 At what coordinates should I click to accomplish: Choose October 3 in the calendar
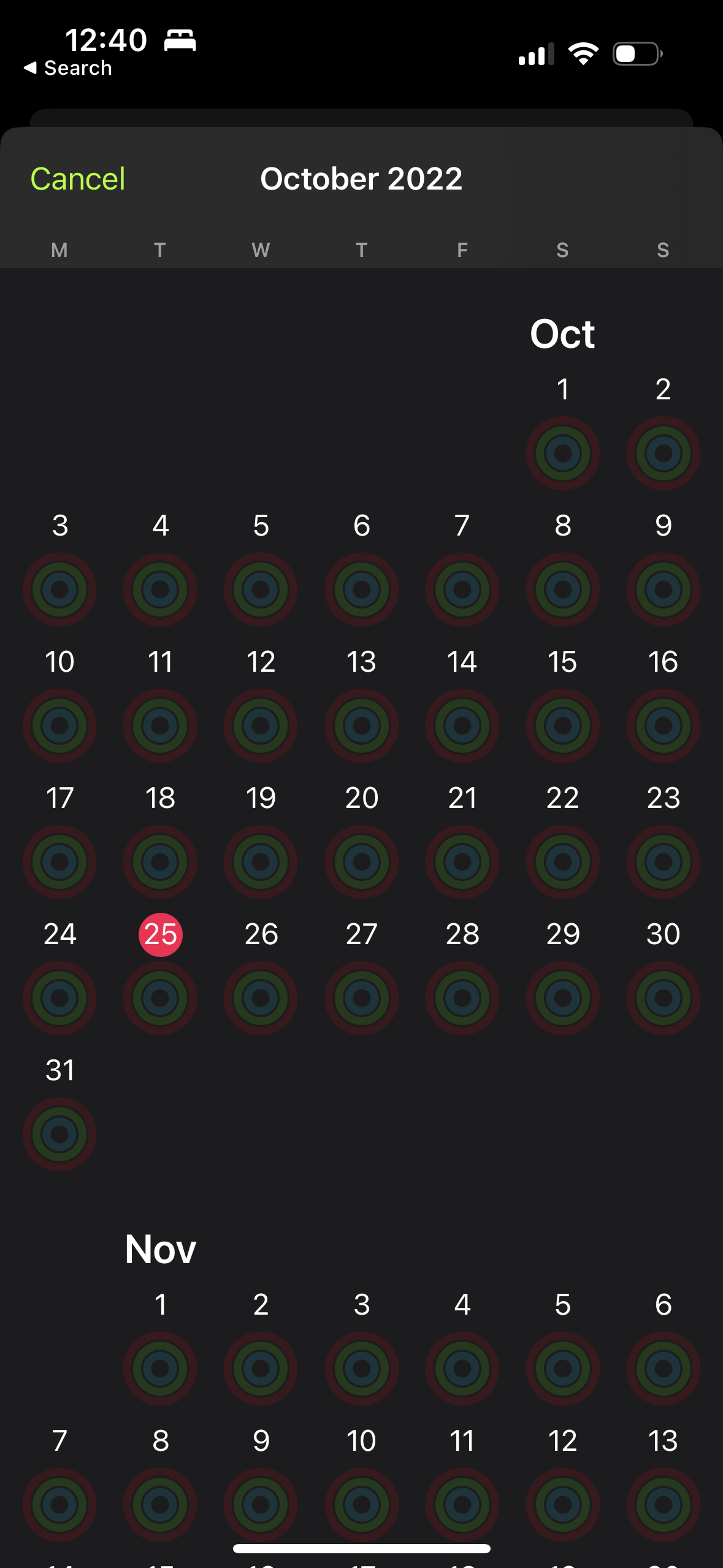coord(59,589)
